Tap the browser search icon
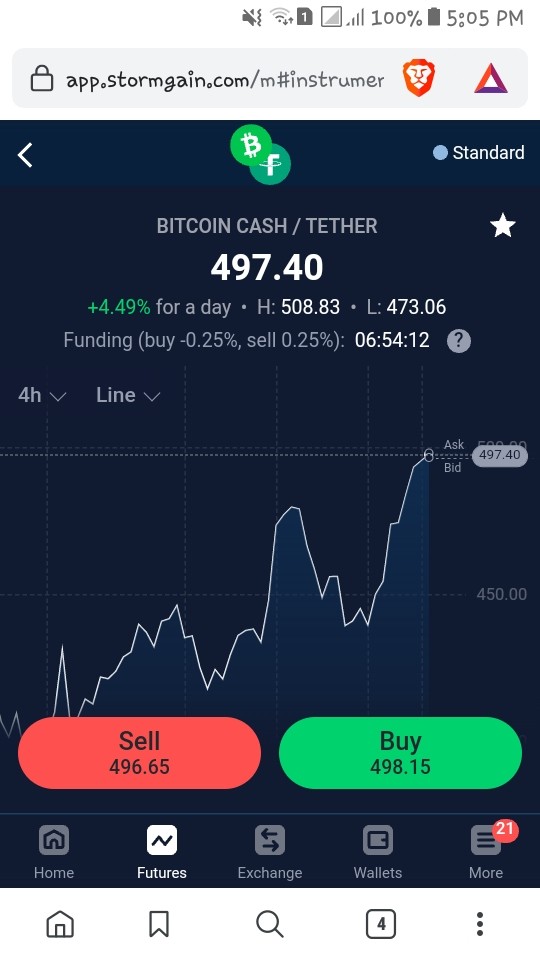540x960 pixels. coord(269,924)
